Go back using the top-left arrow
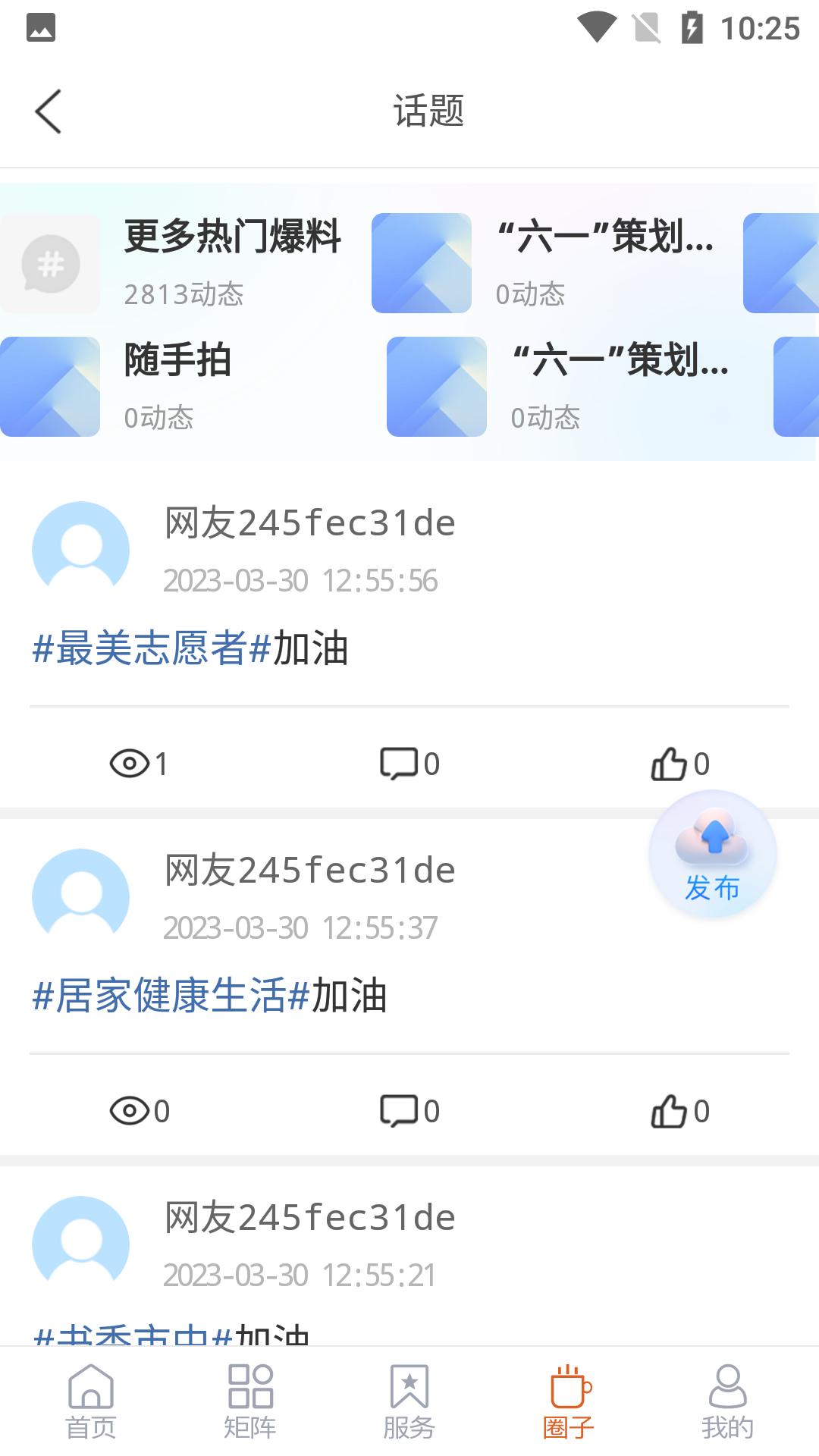Image resolution: width=819 pixels, height=1456 pixels. pos(49,111)
